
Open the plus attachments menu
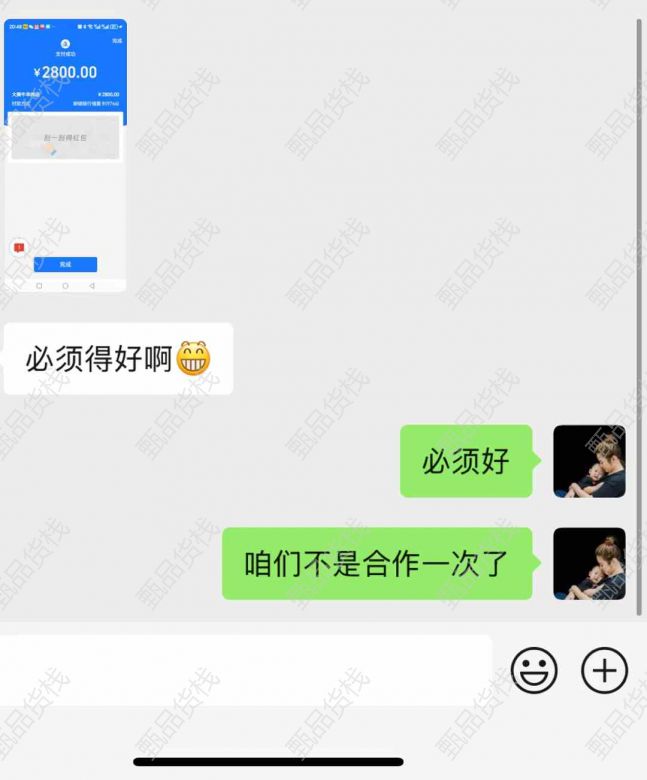coord(604,670)
